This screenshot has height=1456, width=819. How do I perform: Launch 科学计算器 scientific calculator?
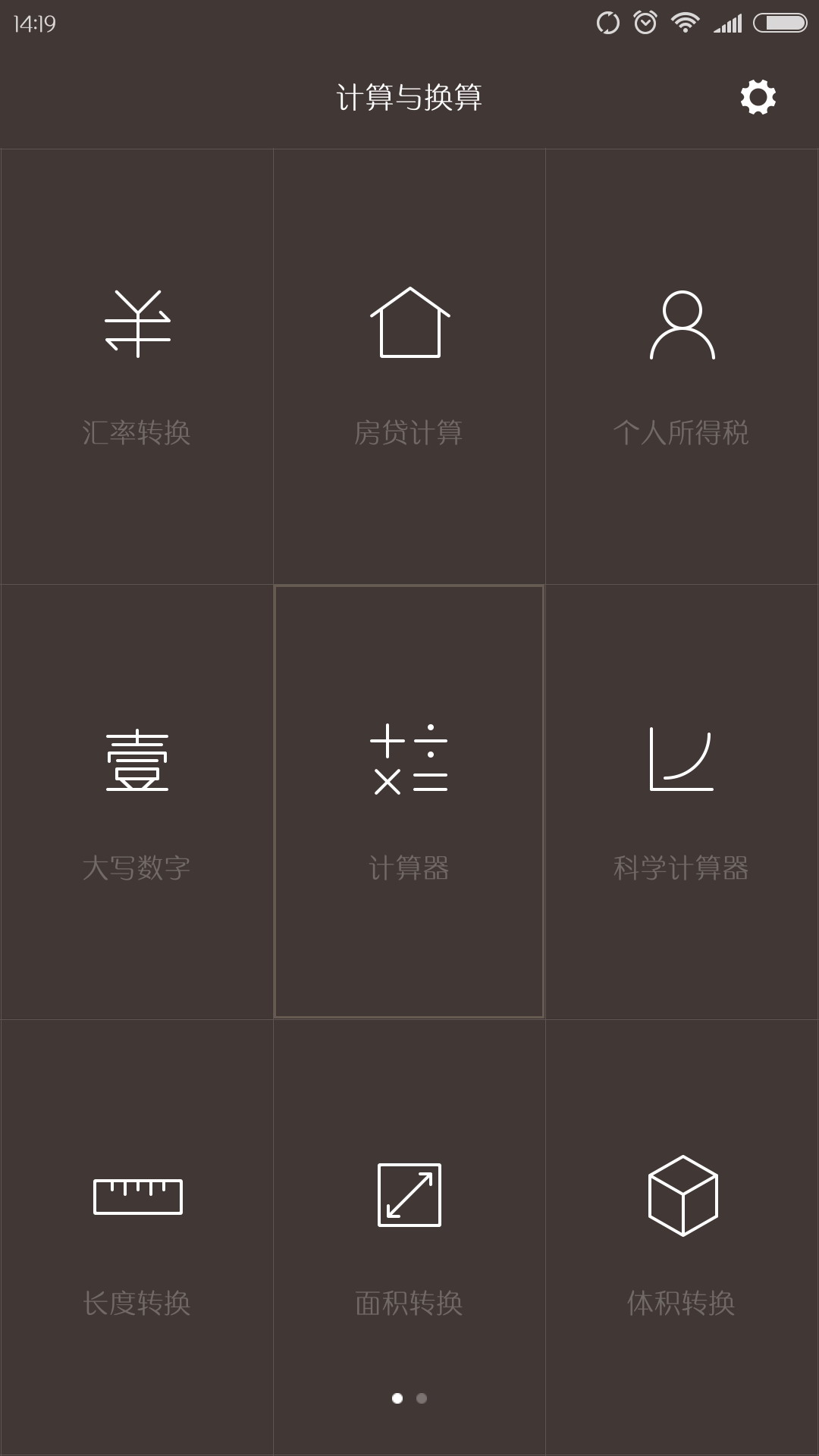(682, 802)
